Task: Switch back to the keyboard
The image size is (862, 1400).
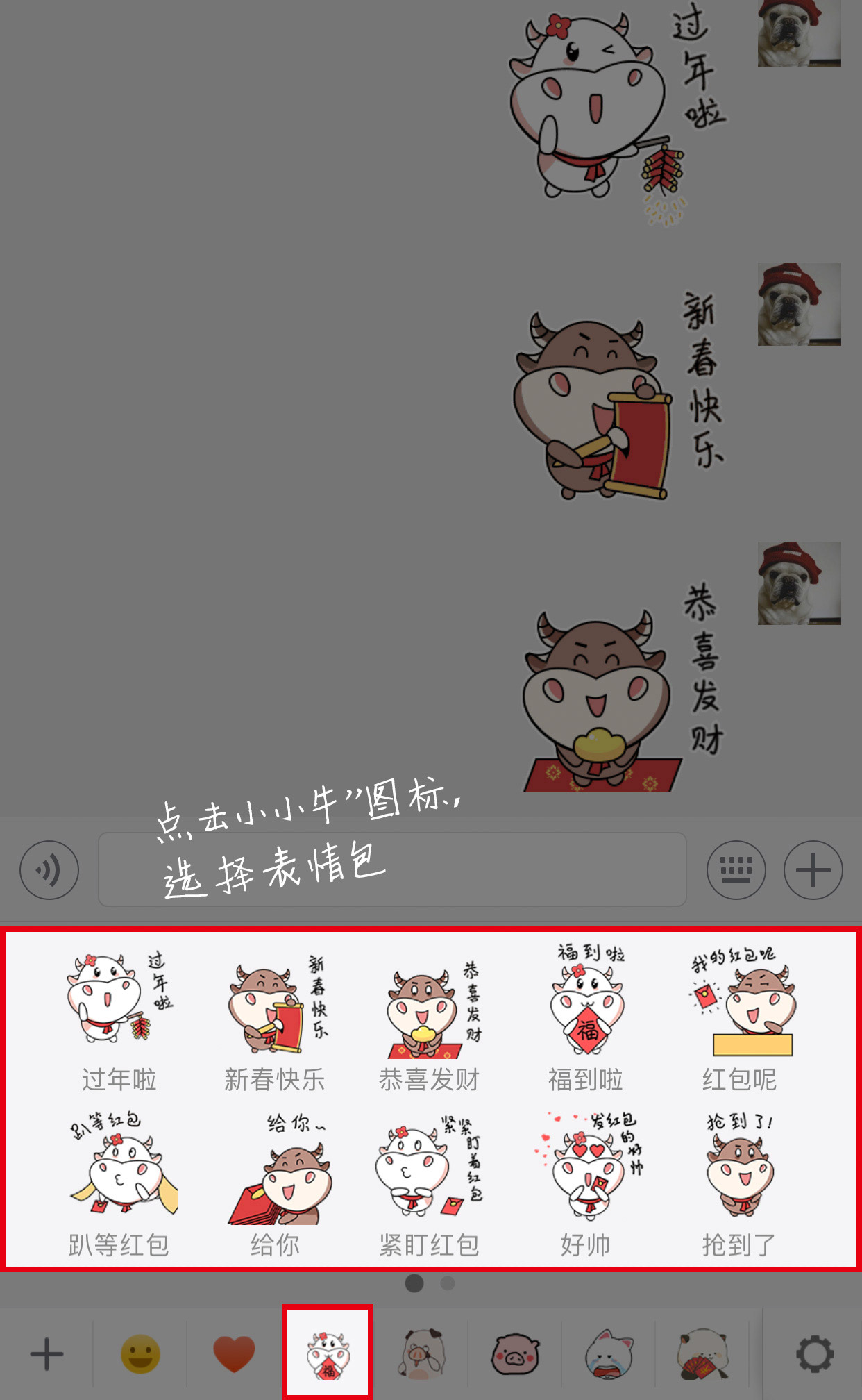Action: (736, 870)
